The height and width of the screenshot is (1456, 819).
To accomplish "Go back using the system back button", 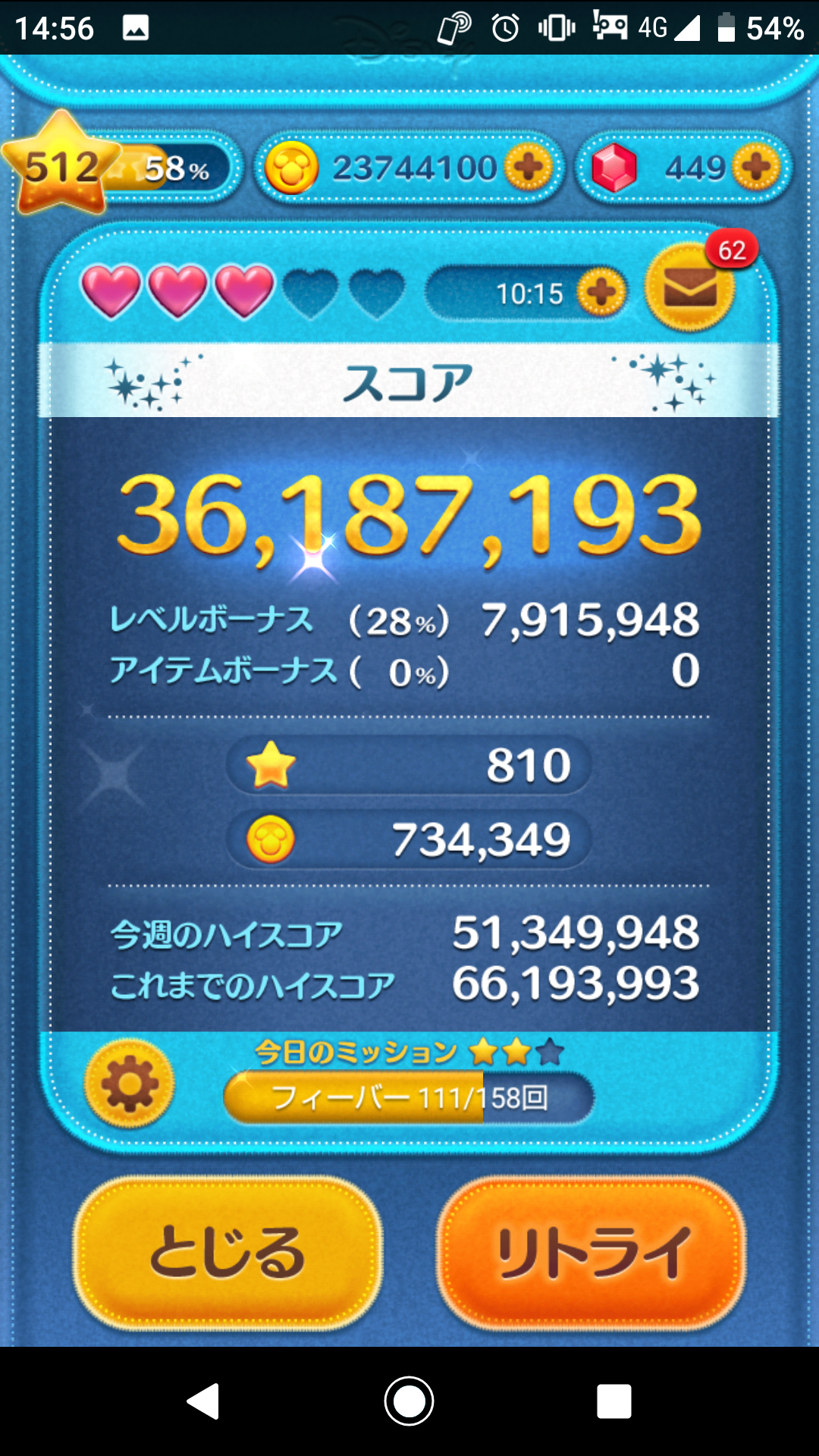I will [x=203, y=1401].
